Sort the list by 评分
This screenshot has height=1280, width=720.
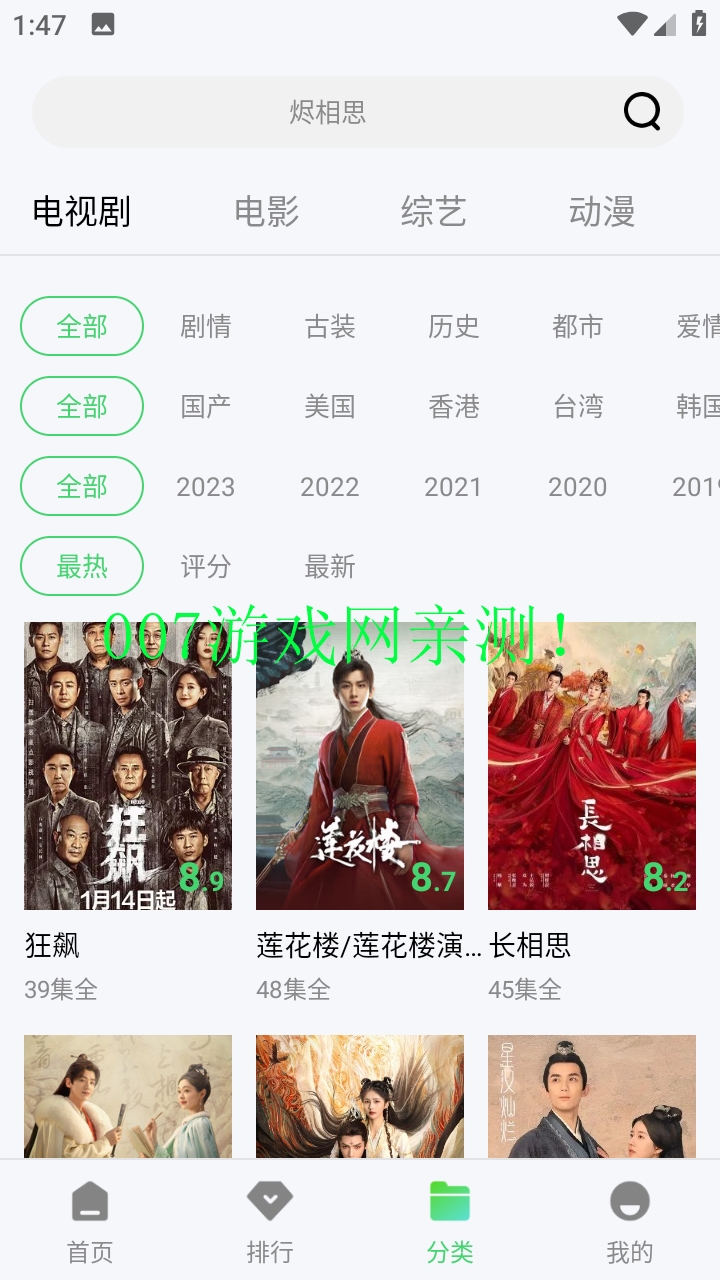pos(206,567)
